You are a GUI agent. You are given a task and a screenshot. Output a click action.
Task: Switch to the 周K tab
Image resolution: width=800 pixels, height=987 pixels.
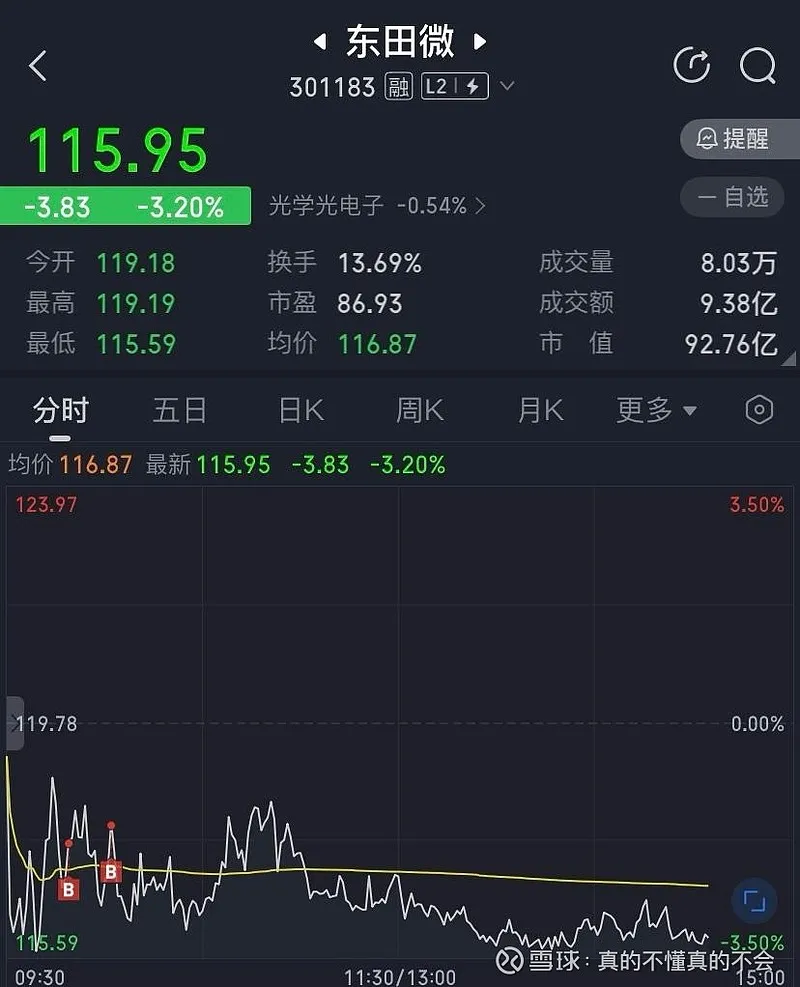(420, 410)
